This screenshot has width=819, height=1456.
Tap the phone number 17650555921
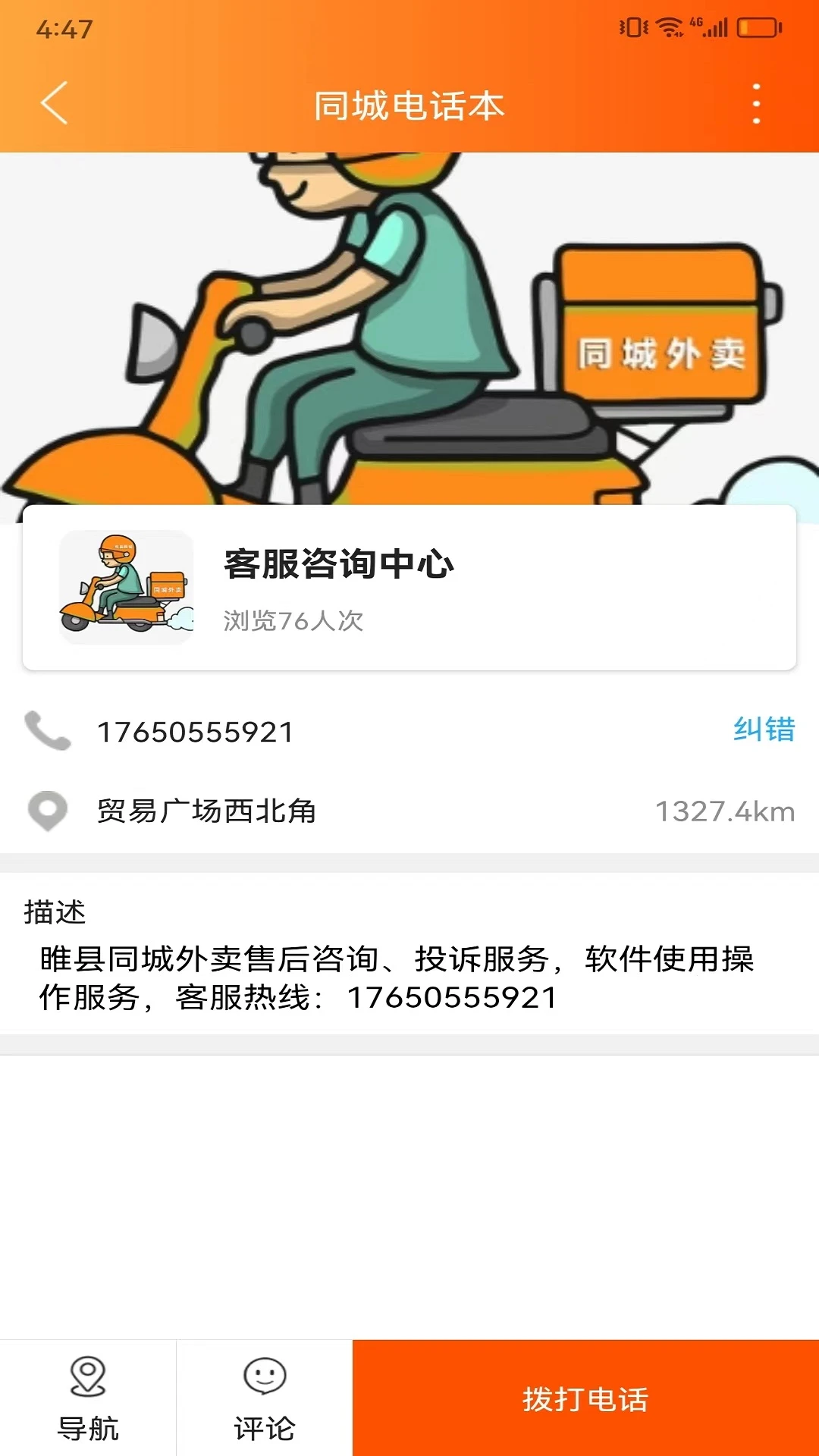(x=193, y=730)
